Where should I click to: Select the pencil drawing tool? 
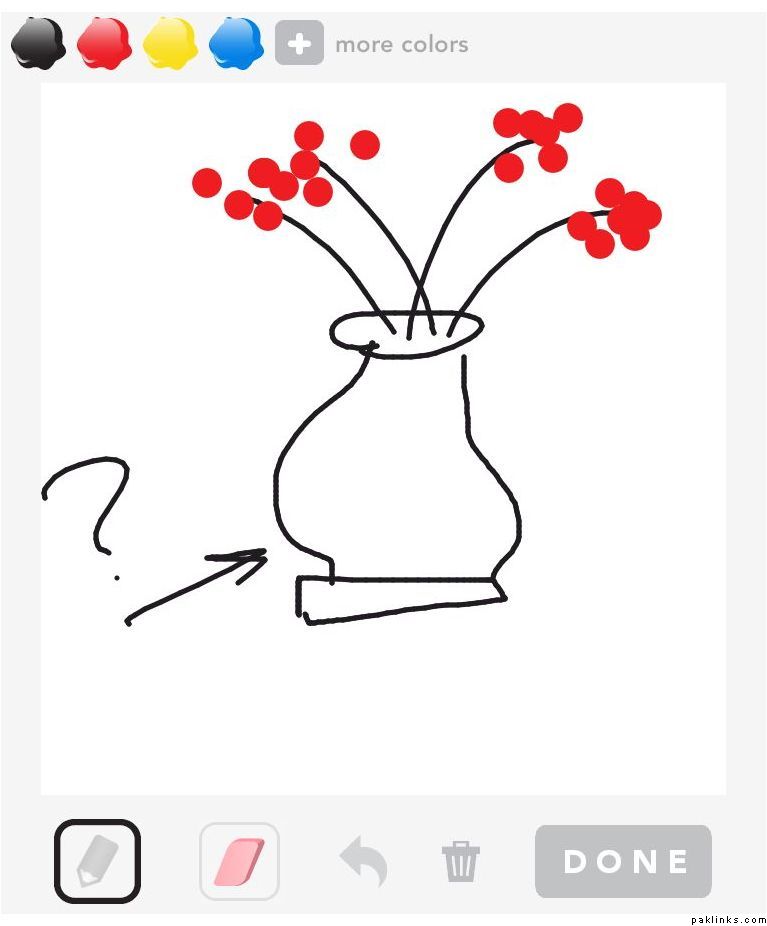tap(97, 861)
